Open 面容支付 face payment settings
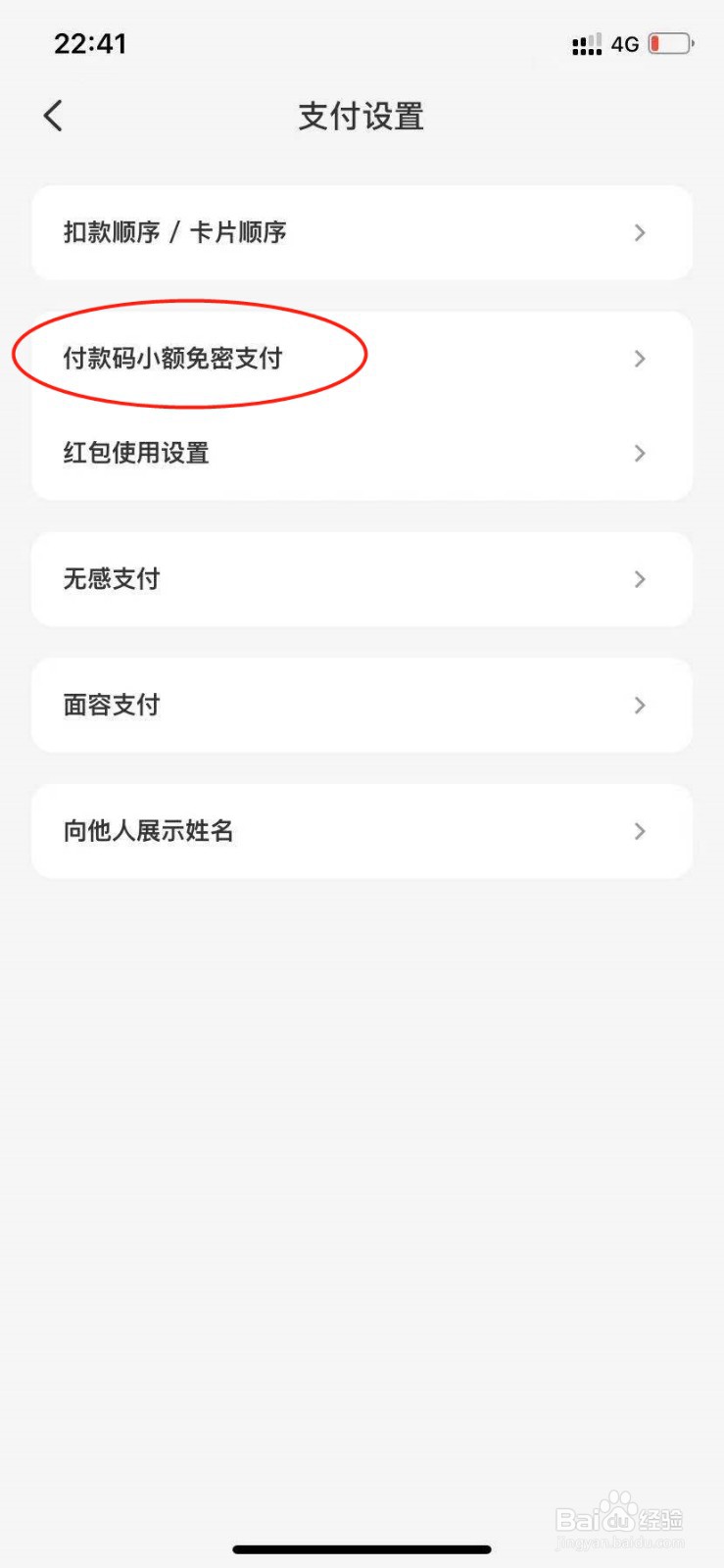This screenshot has height=1568, width=724. point(362,705)
